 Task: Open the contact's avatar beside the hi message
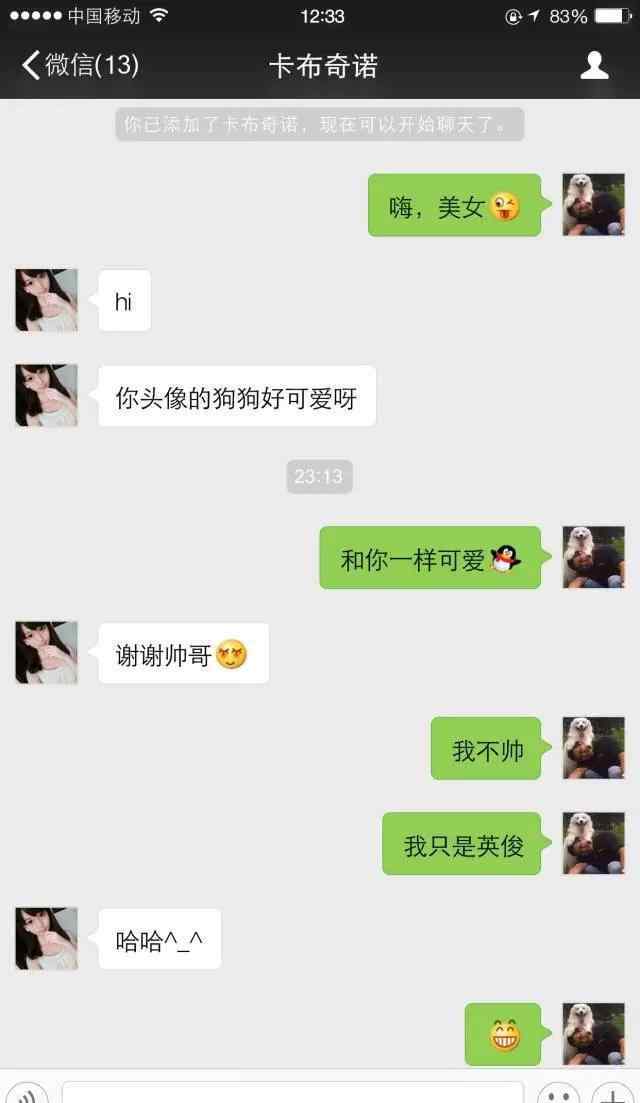pyautogui.click(x=46, y=300)
